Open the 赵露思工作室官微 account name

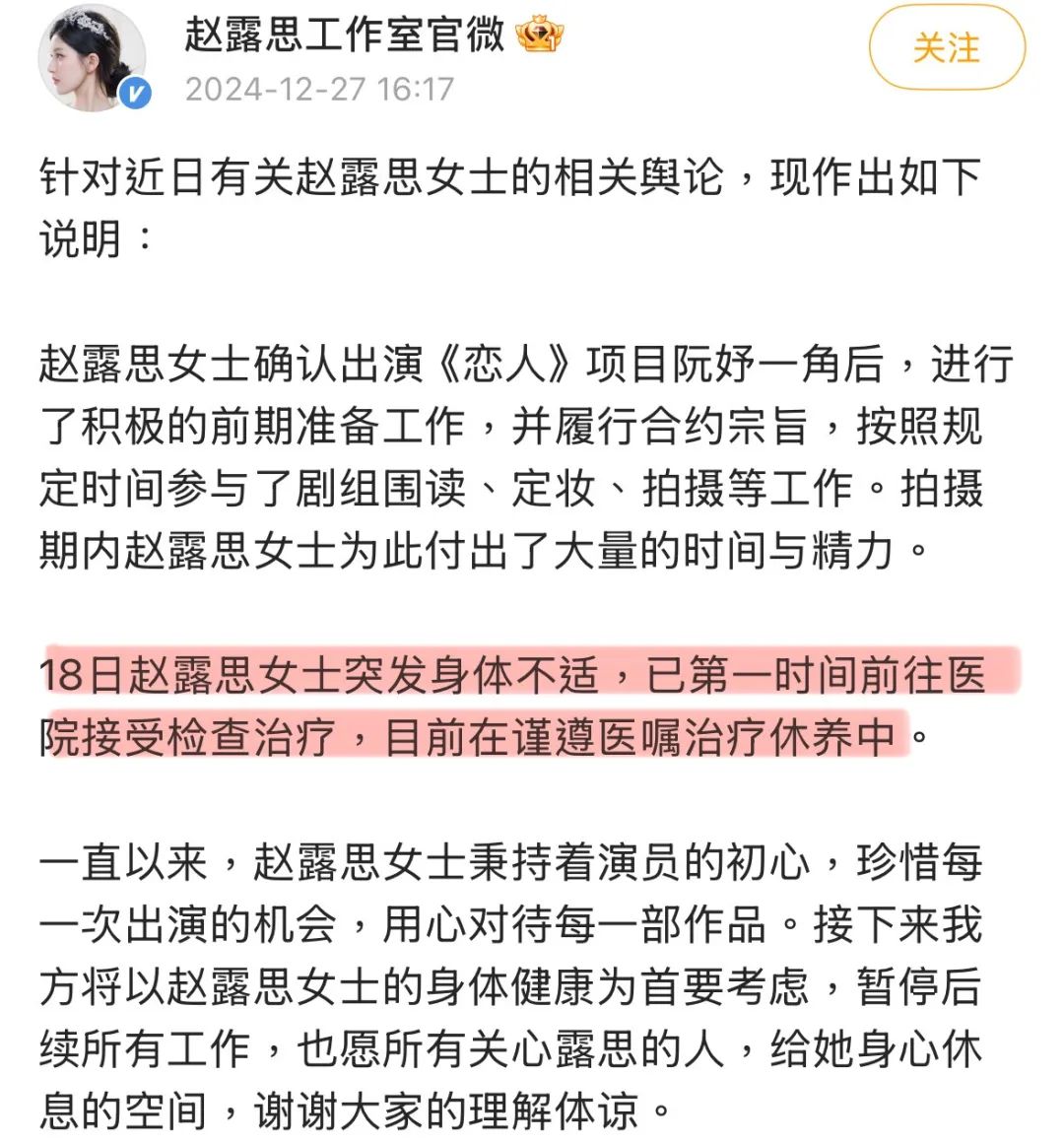click(344, 34)
